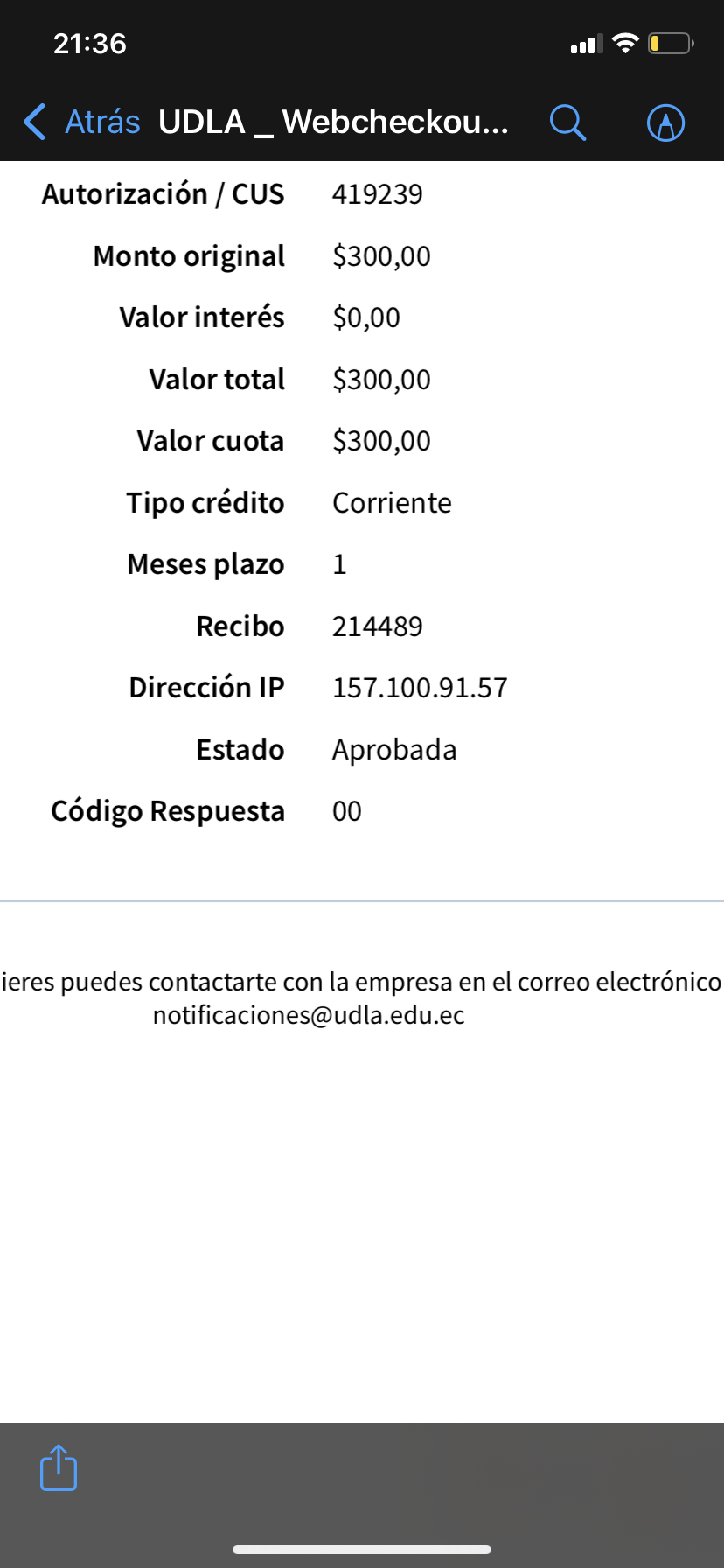This screenshot has width=724, height=1568.
Task: Open the search magnifier icon
Action: click(567, 122)
